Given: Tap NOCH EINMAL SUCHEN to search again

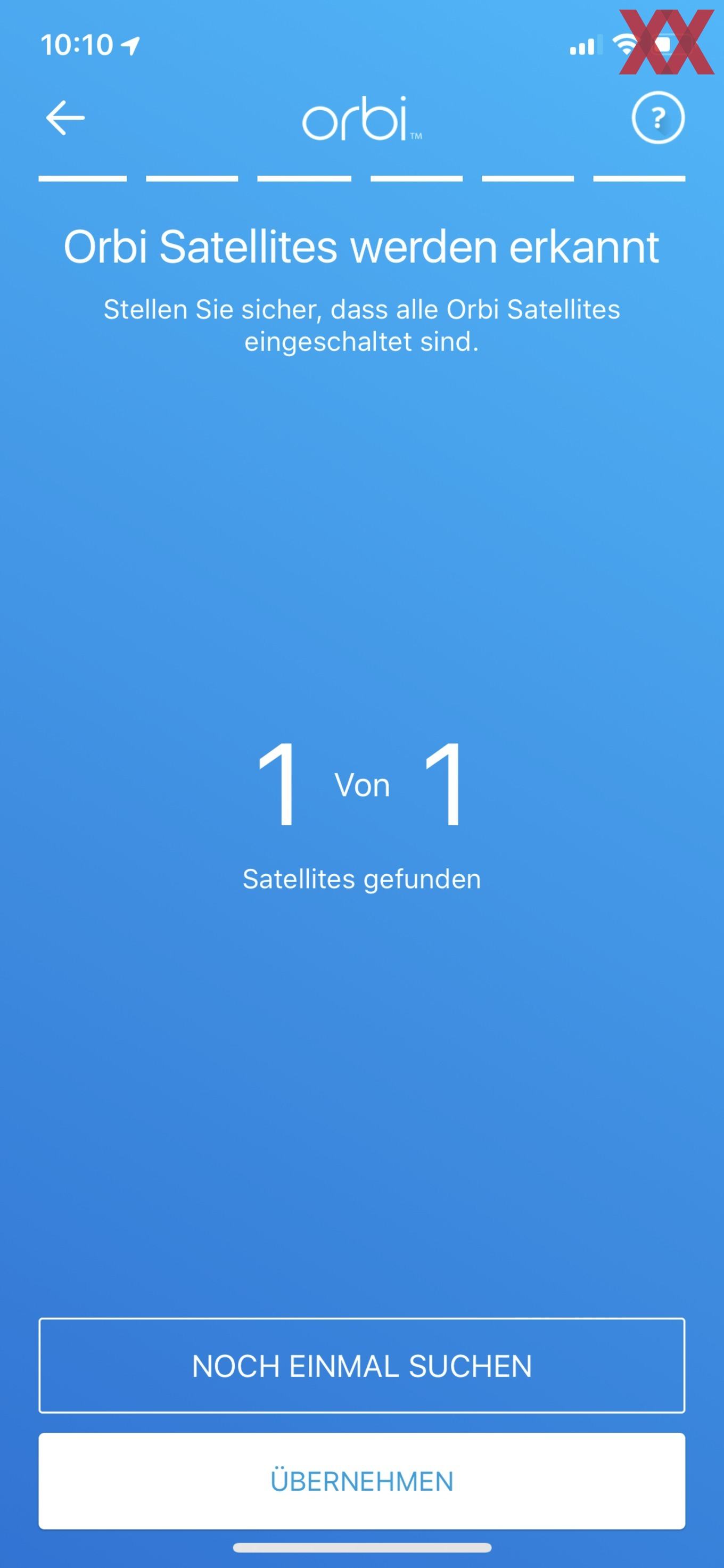Looking at the screenshot, I should (362, 1366).
